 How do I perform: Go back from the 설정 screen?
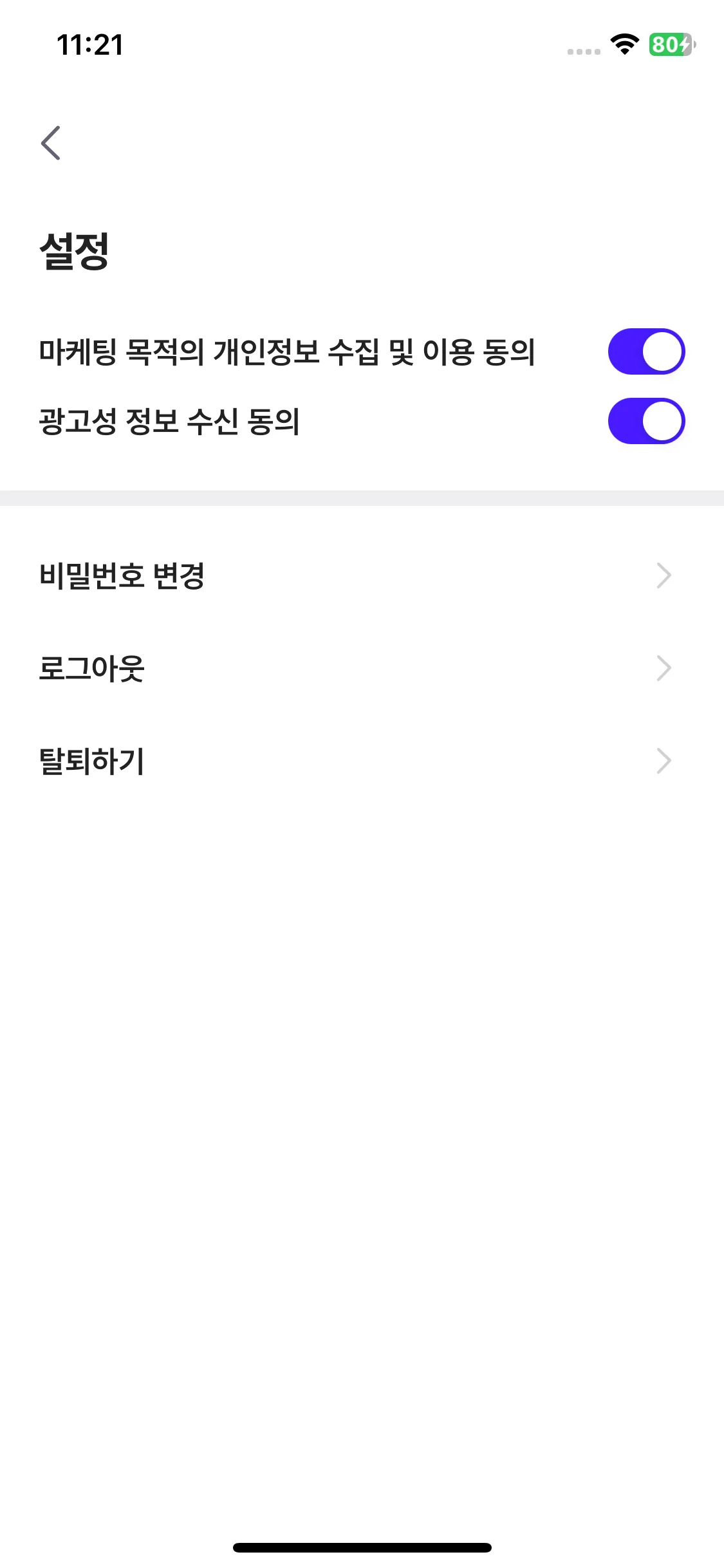(x=51, y=143)
